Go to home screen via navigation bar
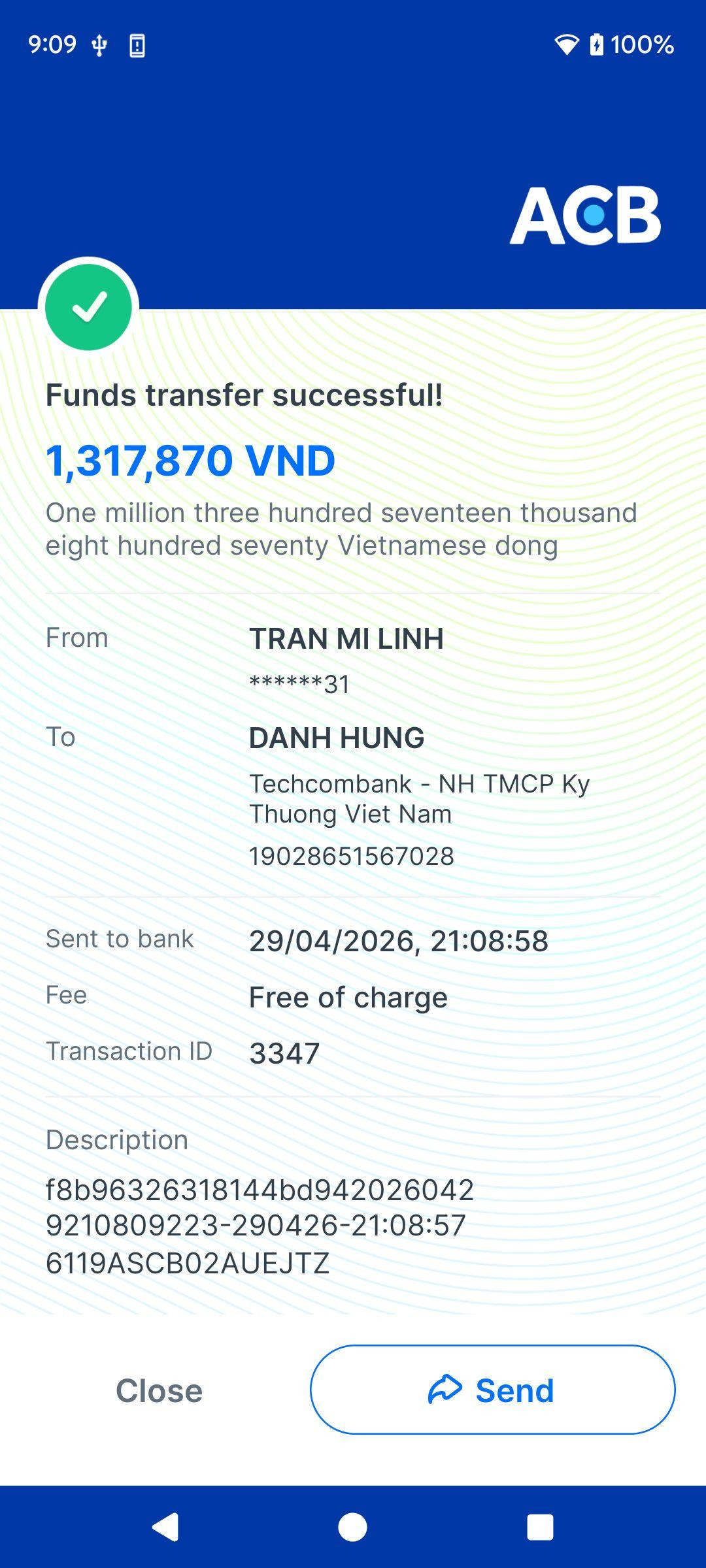This screenshot has height=1568, width=706. tap(352, 1527)
